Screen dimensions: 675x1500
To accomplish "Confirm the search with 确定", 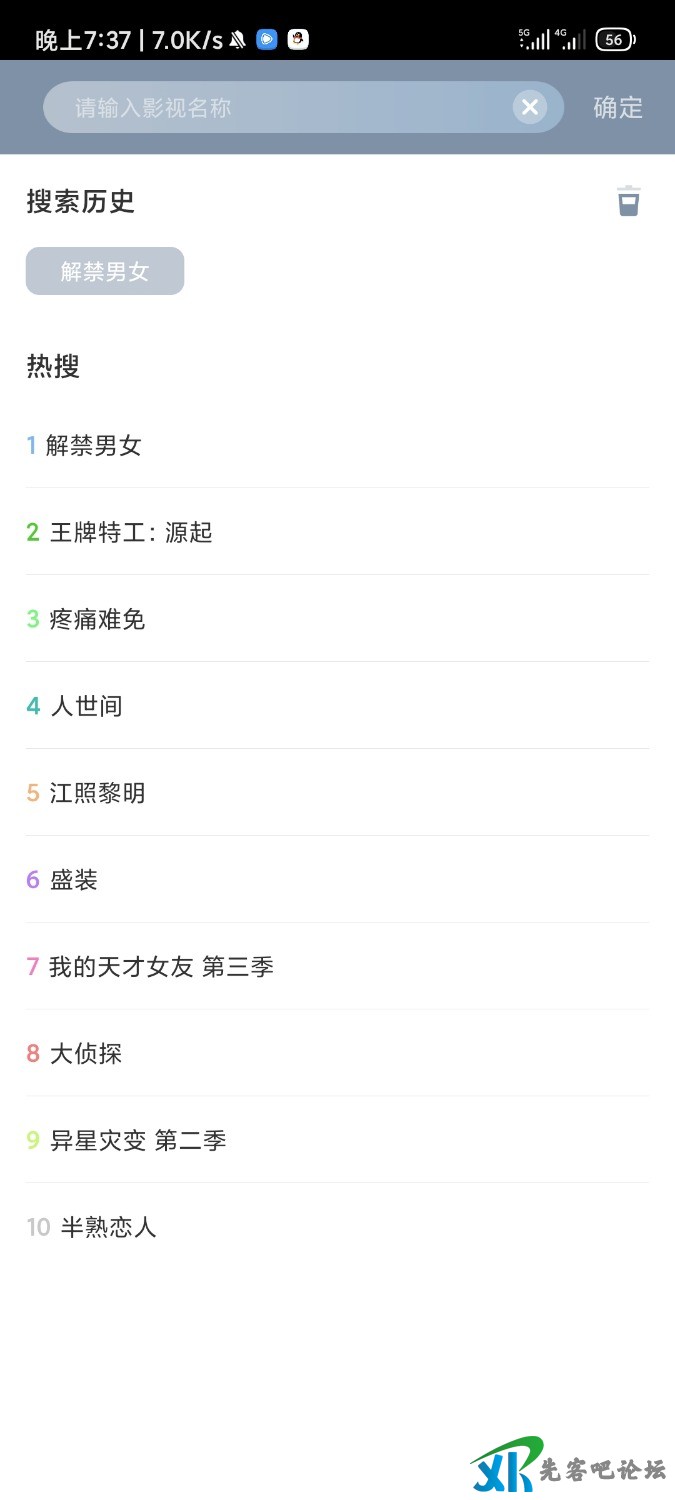I will tap(617, 108).
